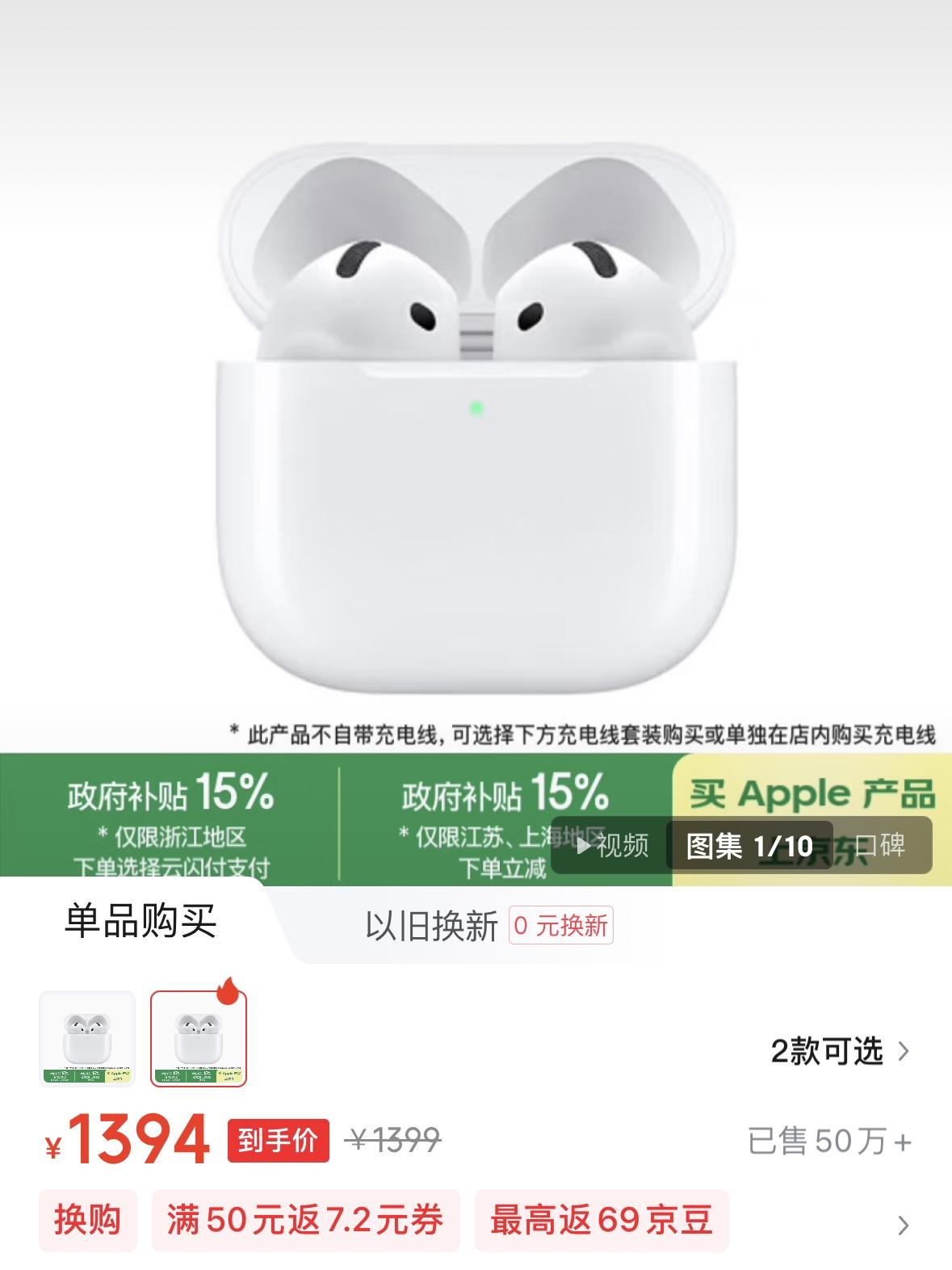Image resolution: width=952 pixels, height=1270 pixels.
Task: Choose the second AirPods variant with flame badge
Action: [x=199, y=1038]
